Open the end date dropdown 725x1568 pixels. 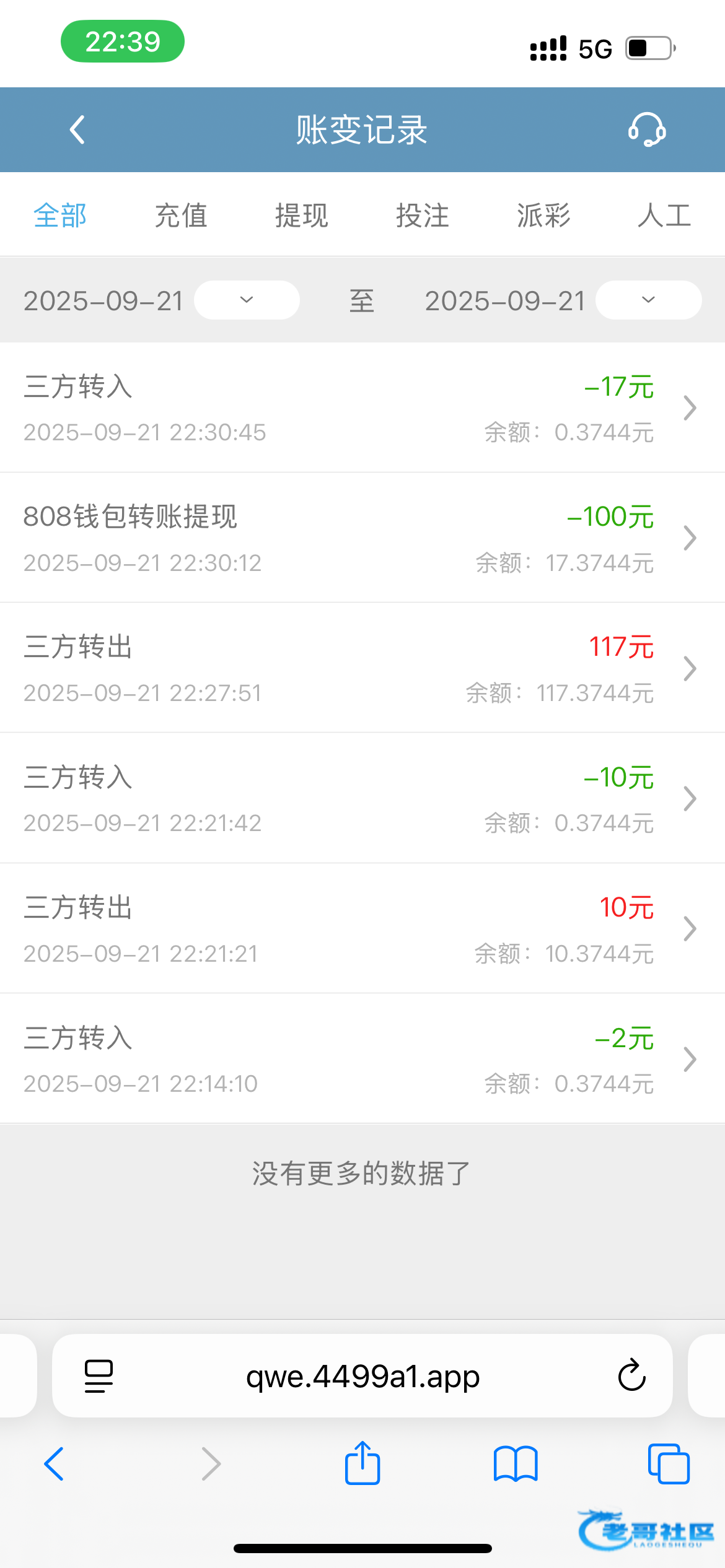(648, 300)
